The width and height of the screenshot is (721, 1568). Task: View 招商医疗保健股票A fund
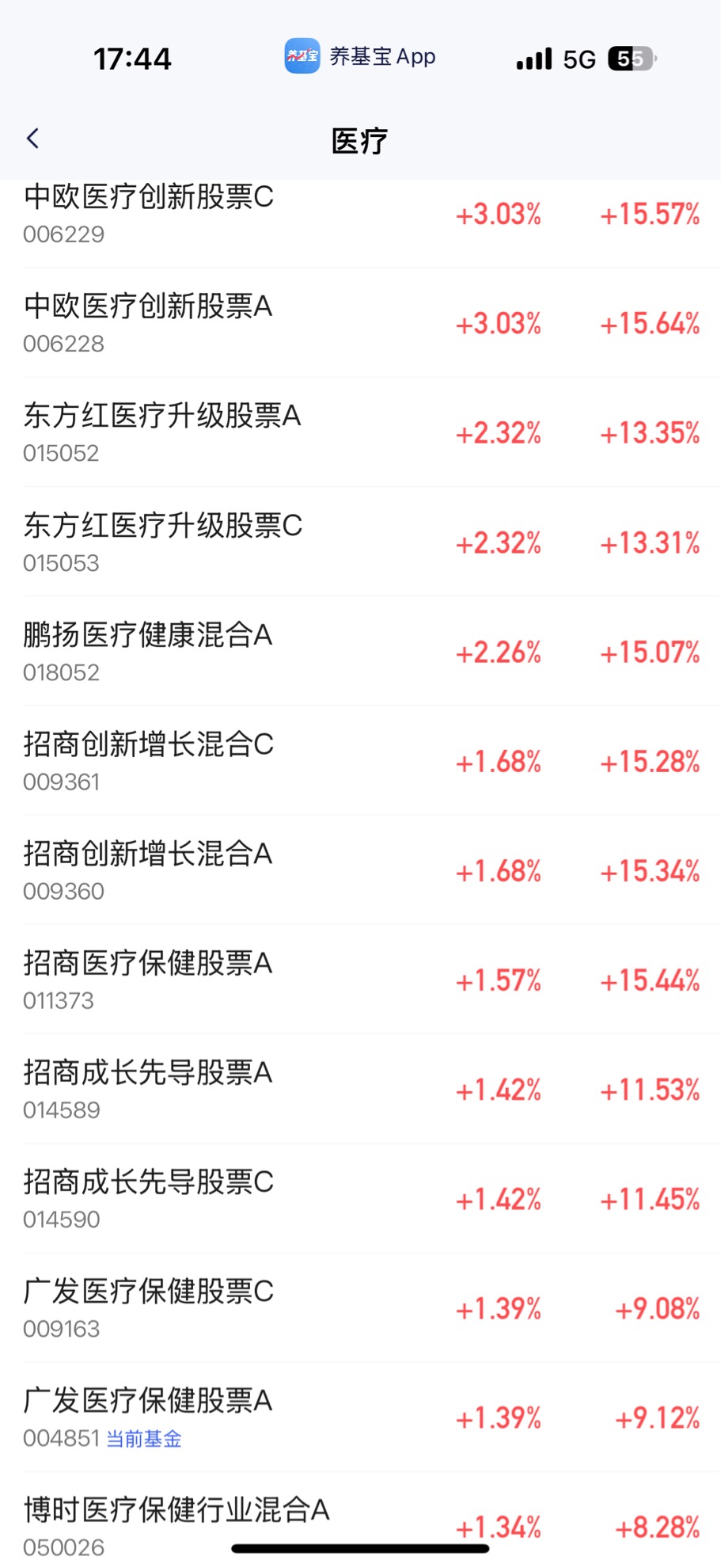[360, 979]
